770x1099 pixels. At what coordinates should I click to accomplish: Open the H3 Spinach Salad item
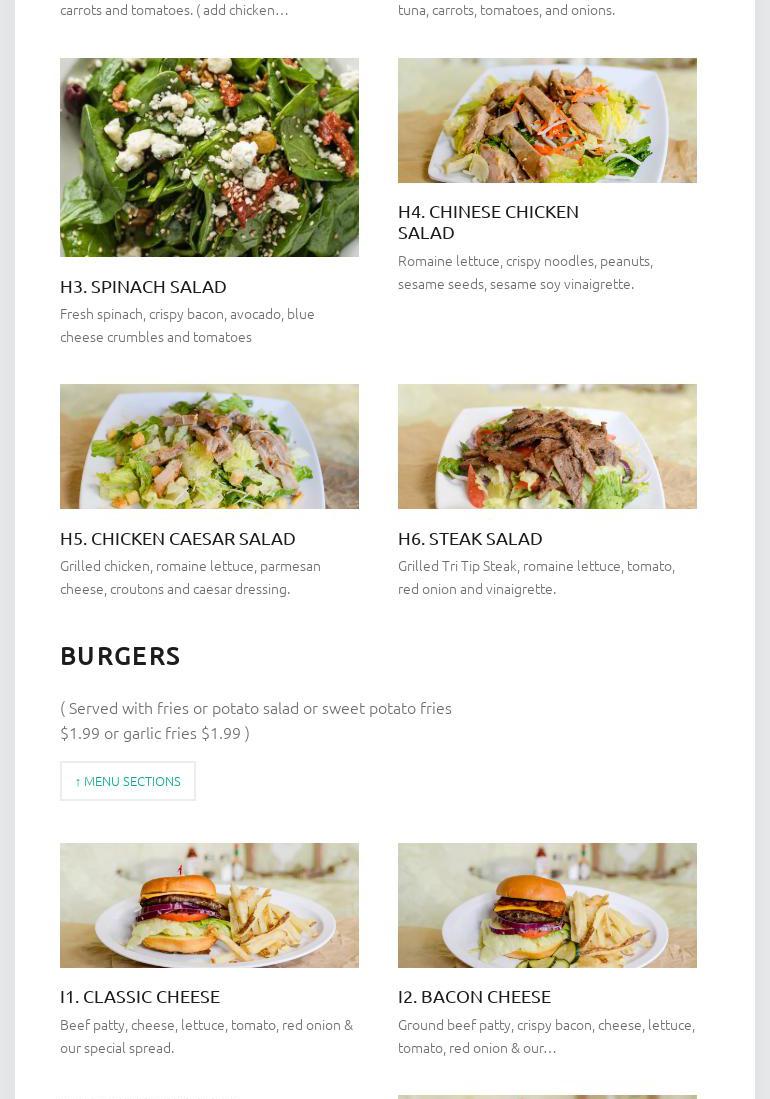(143, 287)
